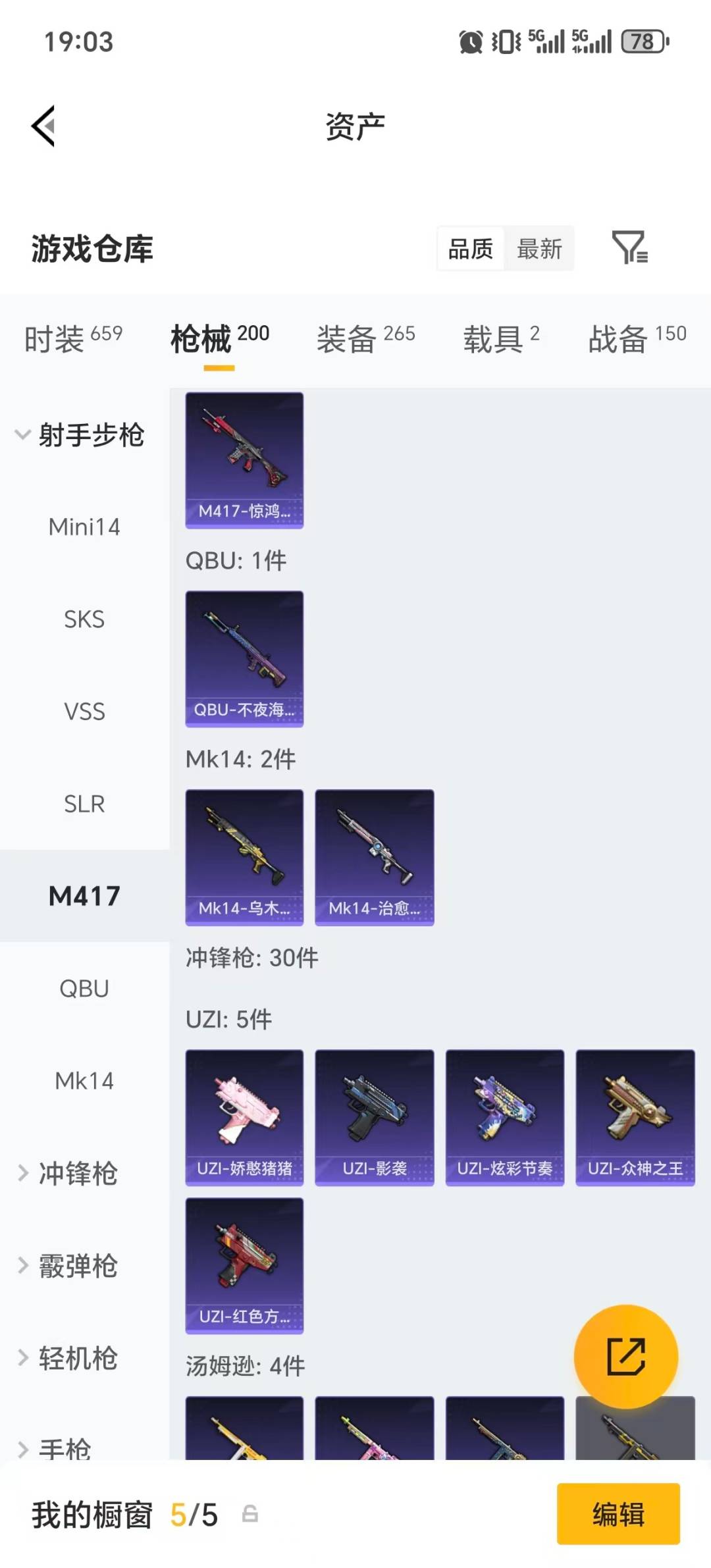711x1568 pixels.
Task: Select Mini14 in the sidebar
Action: coord(84,527)
